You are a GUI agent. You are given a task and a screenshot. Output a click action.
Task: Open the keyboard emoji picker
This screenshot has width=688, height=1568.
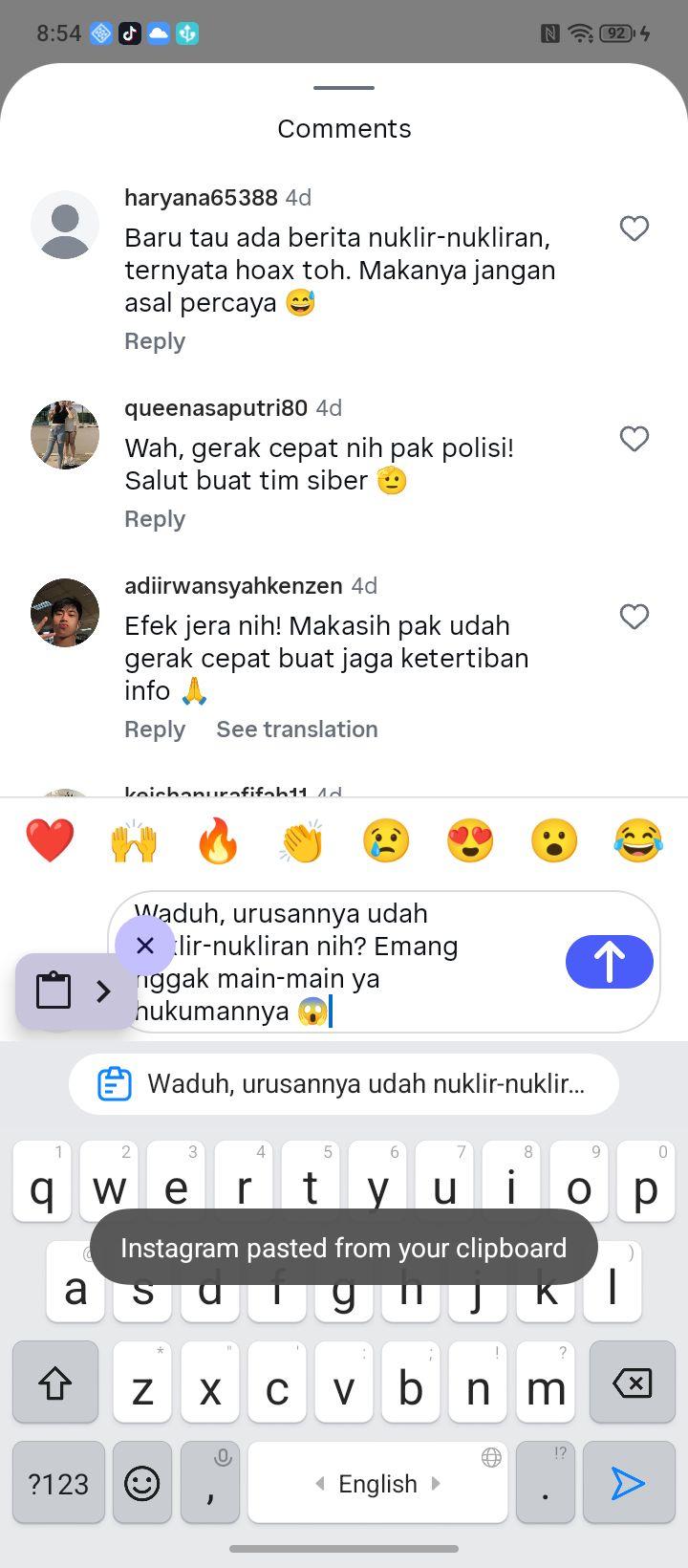click(142, 1483)
